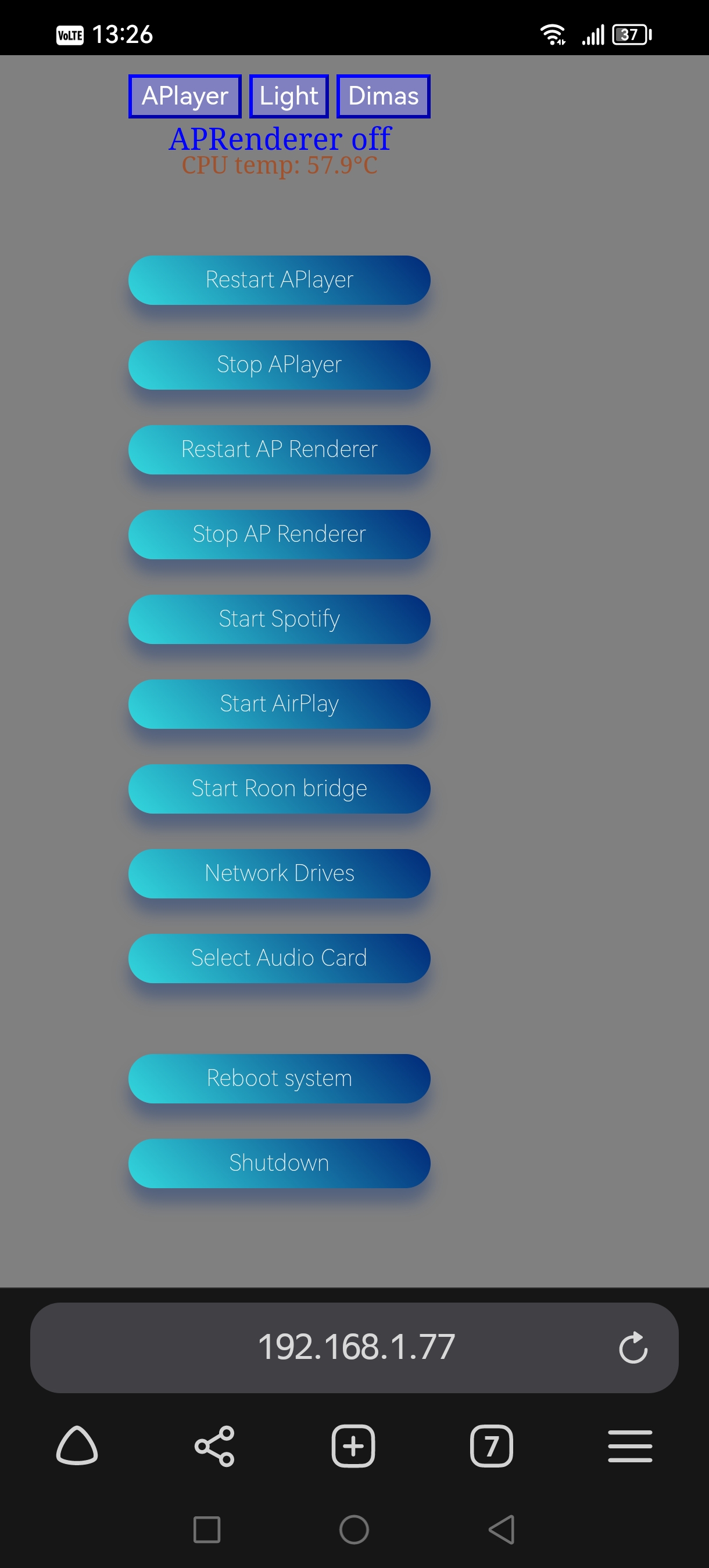Show the open tabs list
This screenshot has width=709, height=1568.
492,1445
